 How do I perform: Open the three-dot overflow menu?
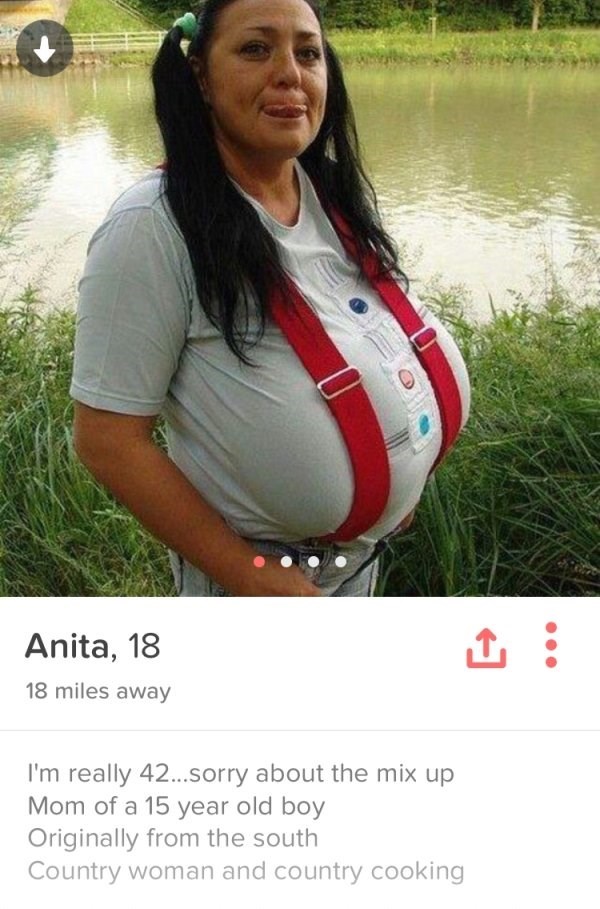click(551, 647)
